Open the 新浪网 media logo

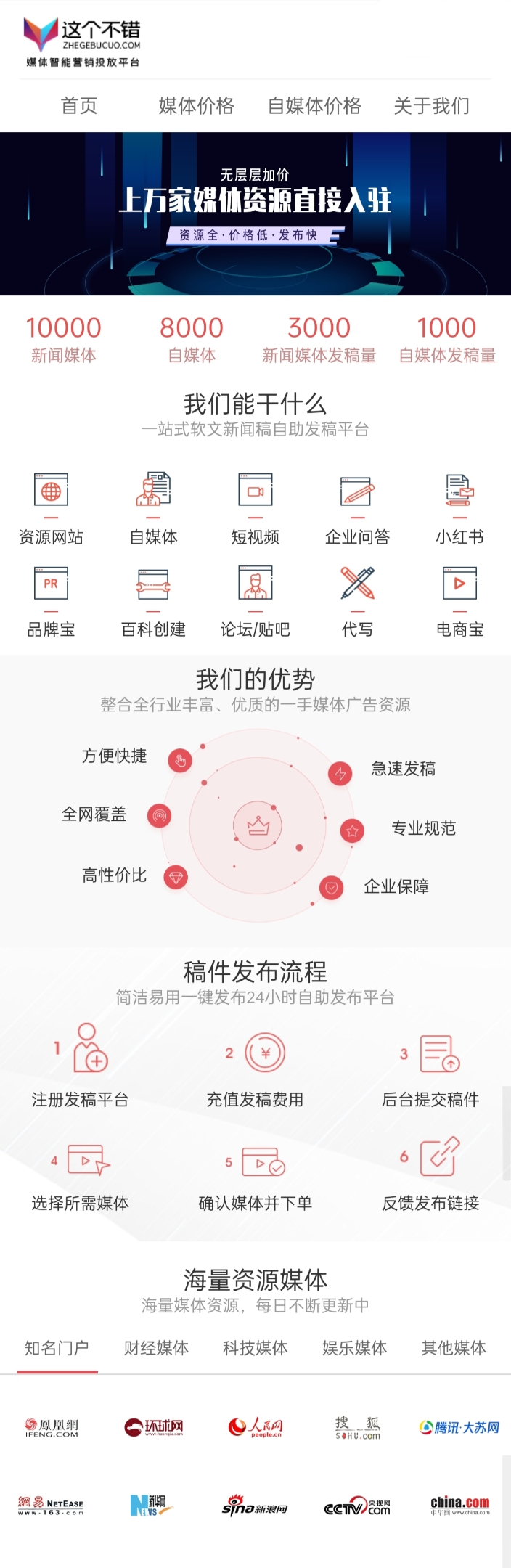(255, 1507)
